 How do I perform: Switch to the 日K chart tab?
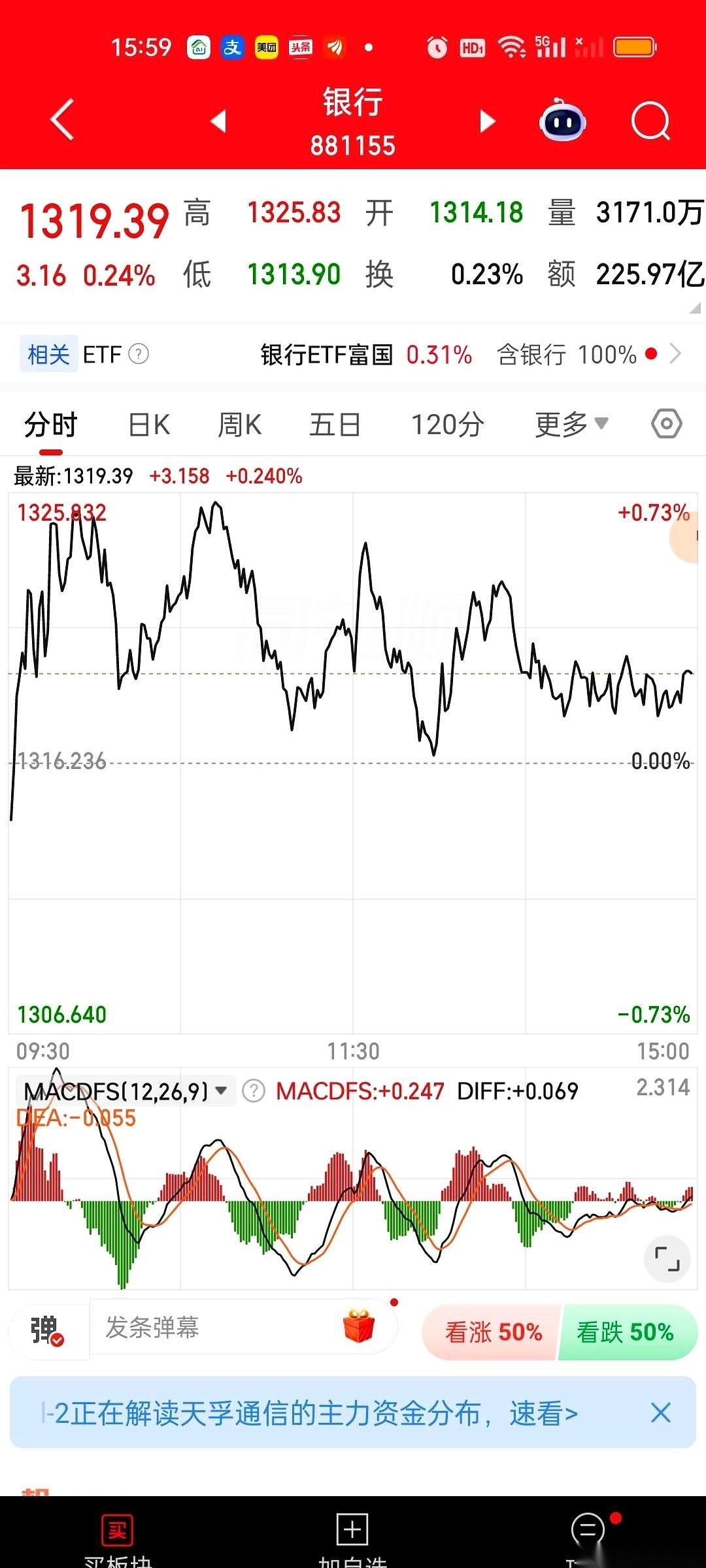[149, 425]
